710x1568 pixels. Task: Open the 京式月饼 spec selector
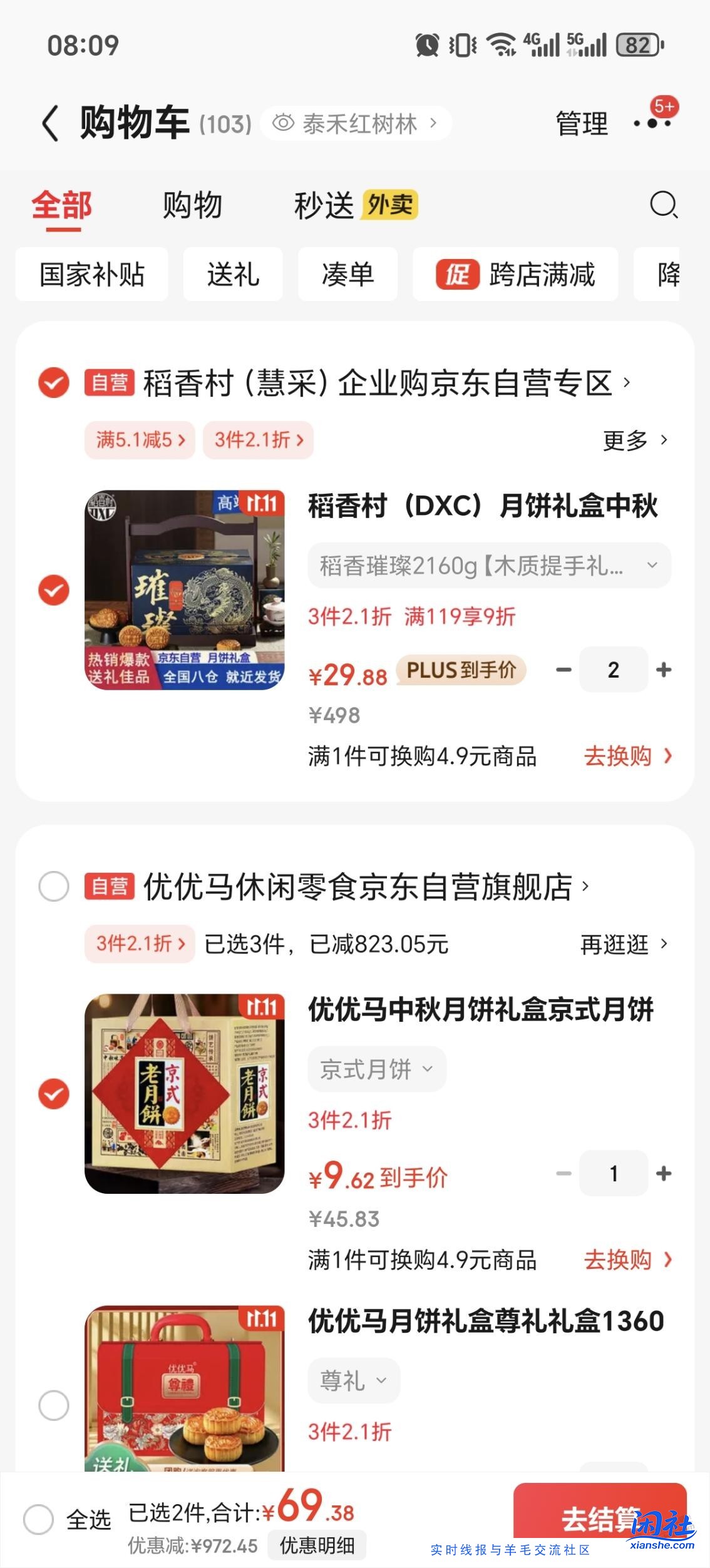(378, 1069)
